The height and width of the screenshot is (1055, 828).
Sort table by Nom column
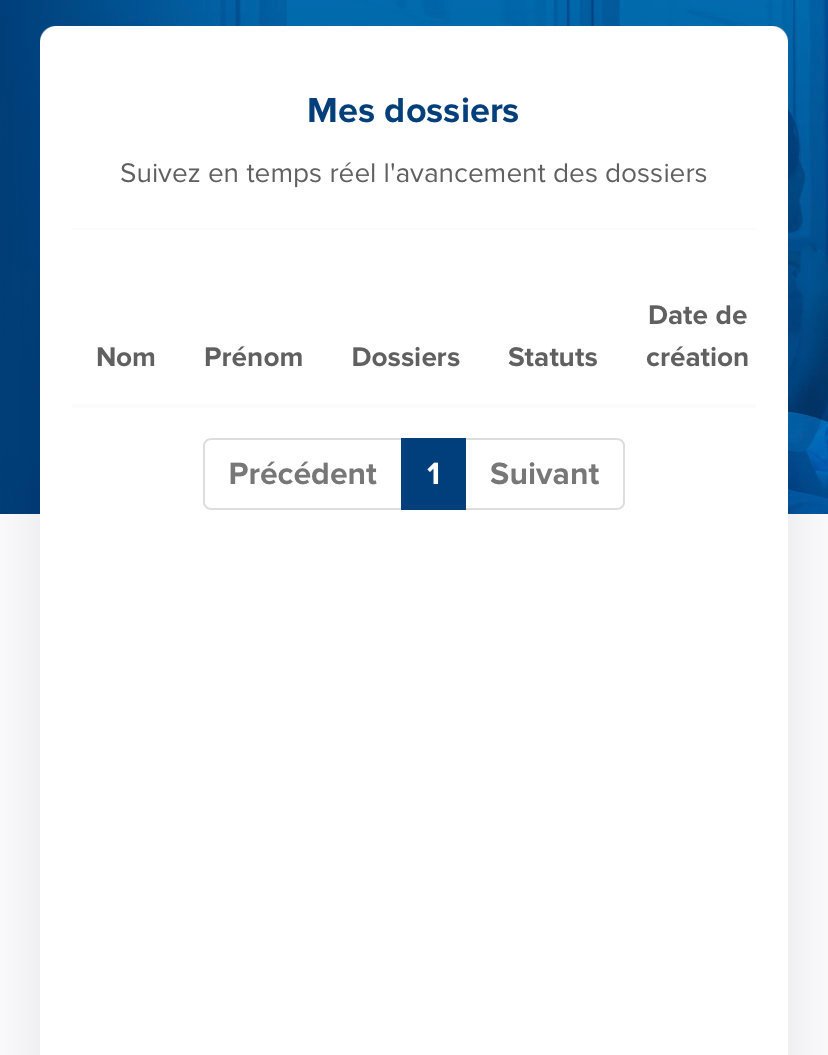point(126,357)
